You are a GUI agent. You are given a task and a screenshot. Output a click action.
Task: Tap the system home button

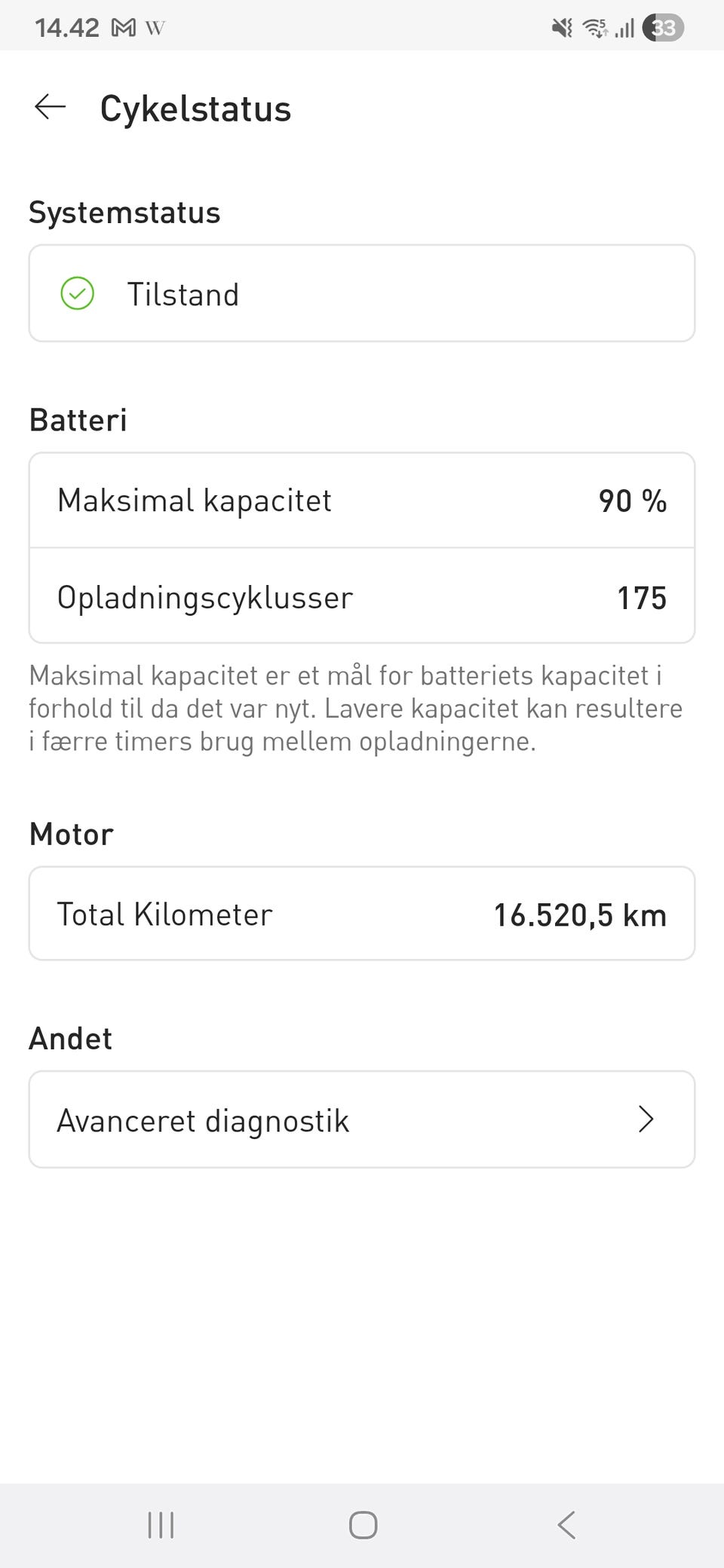[363, 1525]
